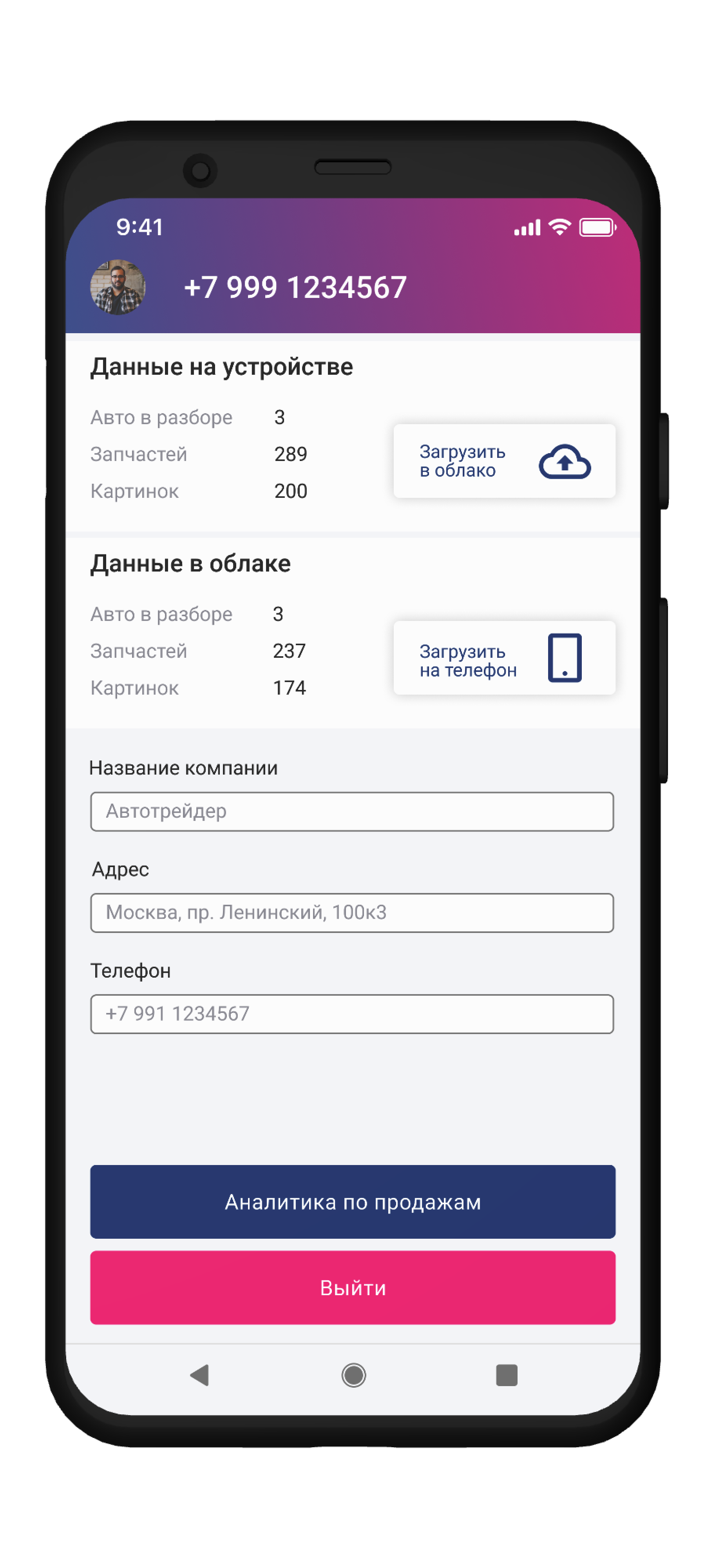Select the Телефон input field

point(352,1013)
